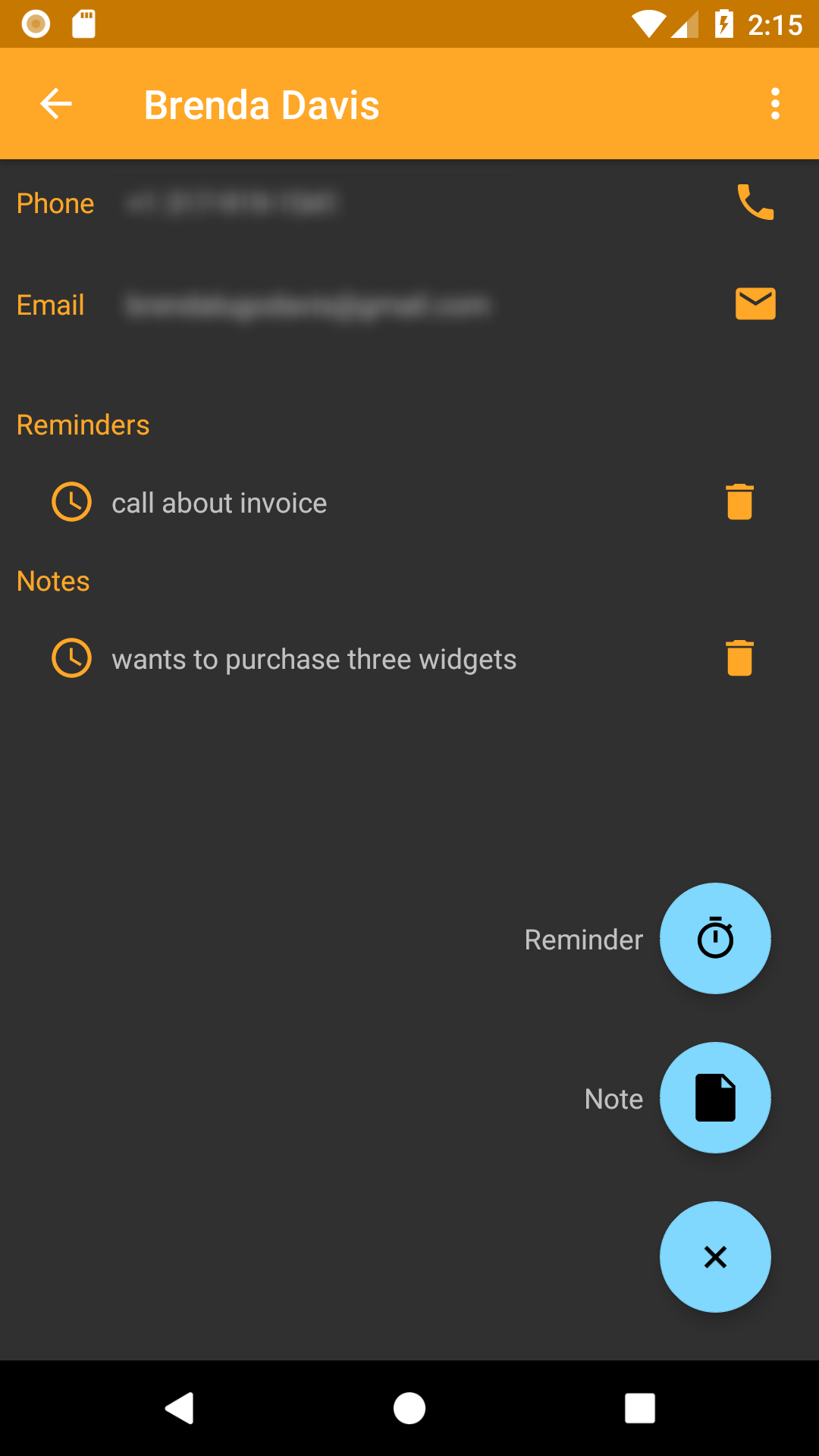Open the overflow menu for Brenda Davis
Image resolution: width=819 pixels, height=1456 pixels.
click(x=775, y=104)
